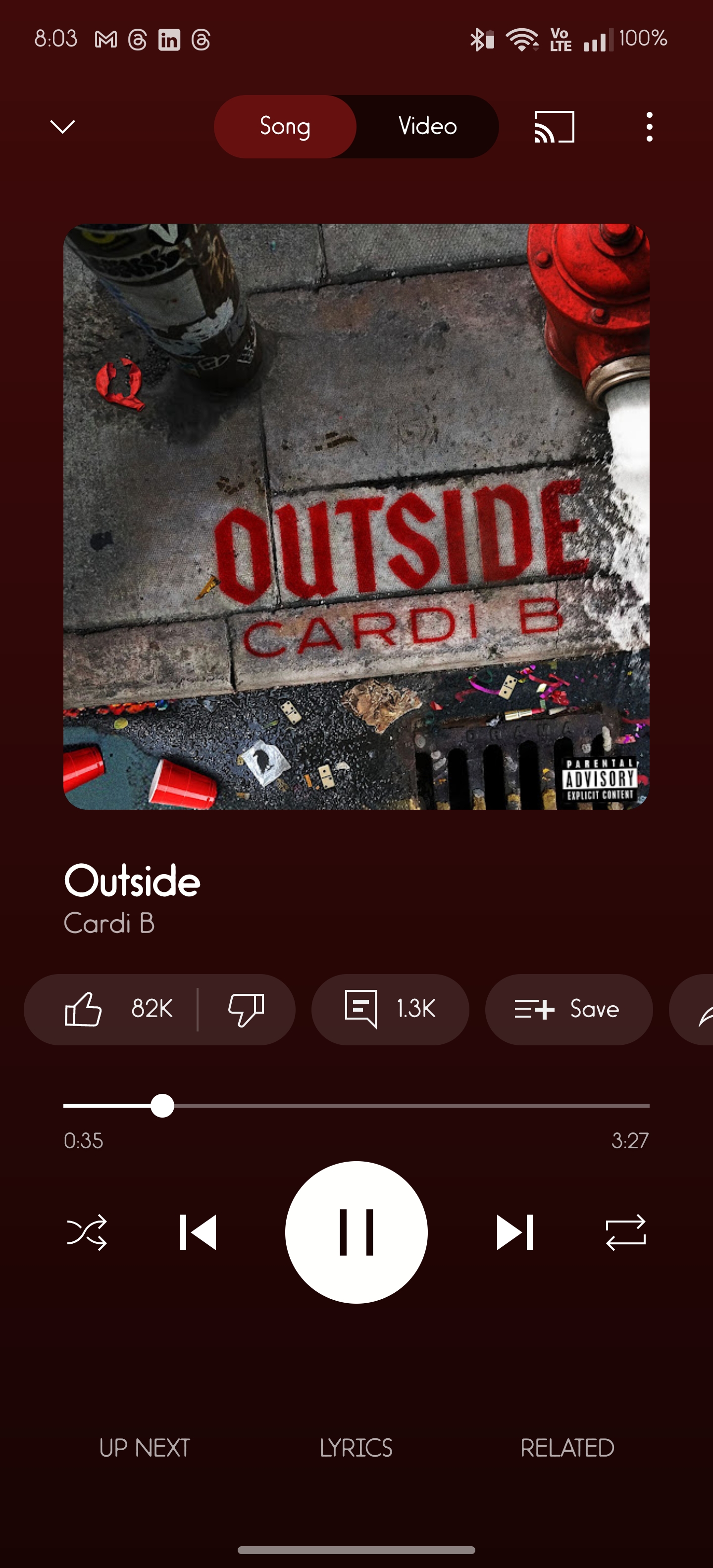Toggle repeat mode

pyautogui.click(x=625, y=1232)
